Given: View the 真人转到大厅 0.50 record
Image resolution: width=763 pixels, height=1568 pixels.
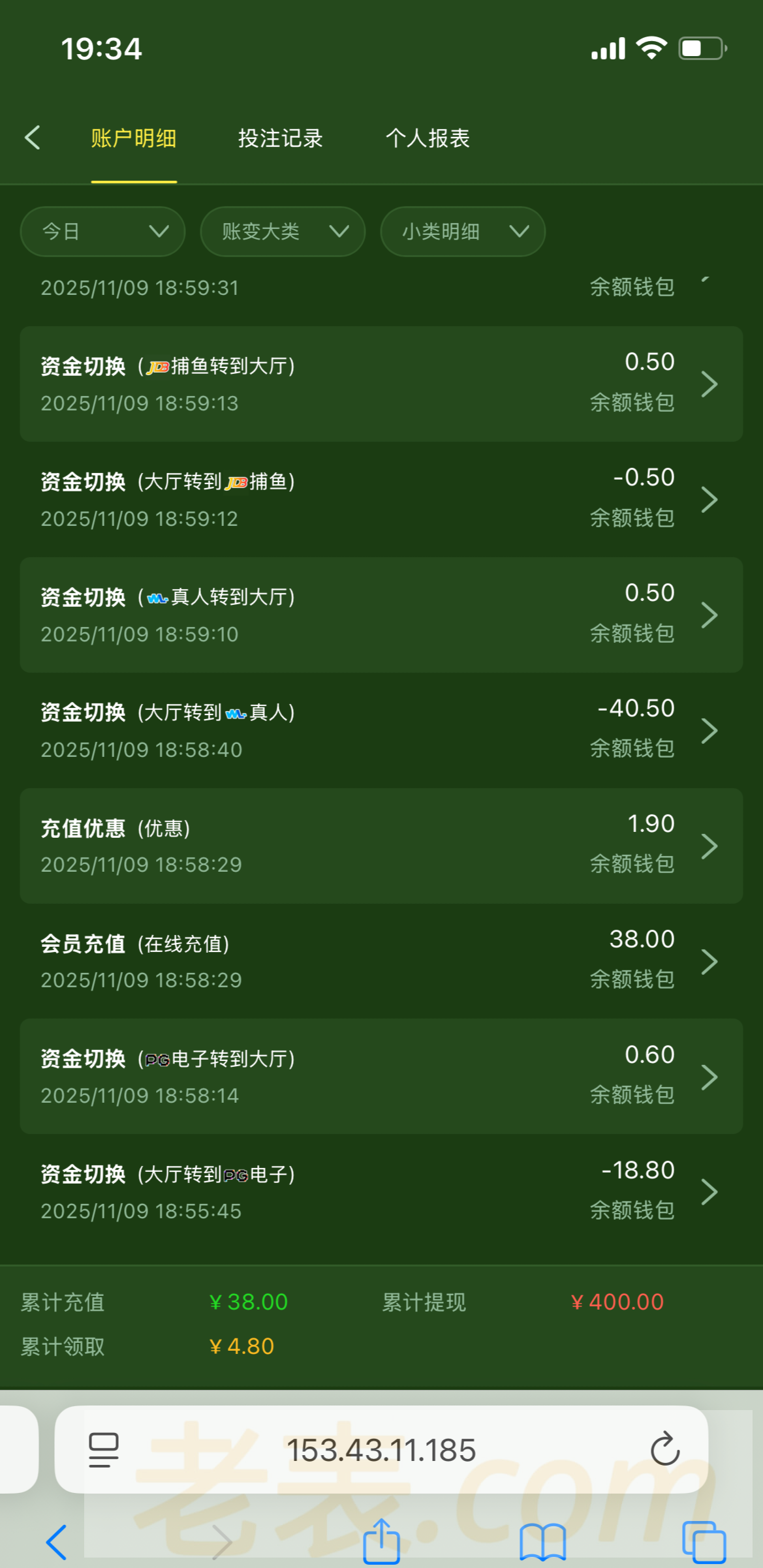Looking at the screenshot, I should pos(381,615).
